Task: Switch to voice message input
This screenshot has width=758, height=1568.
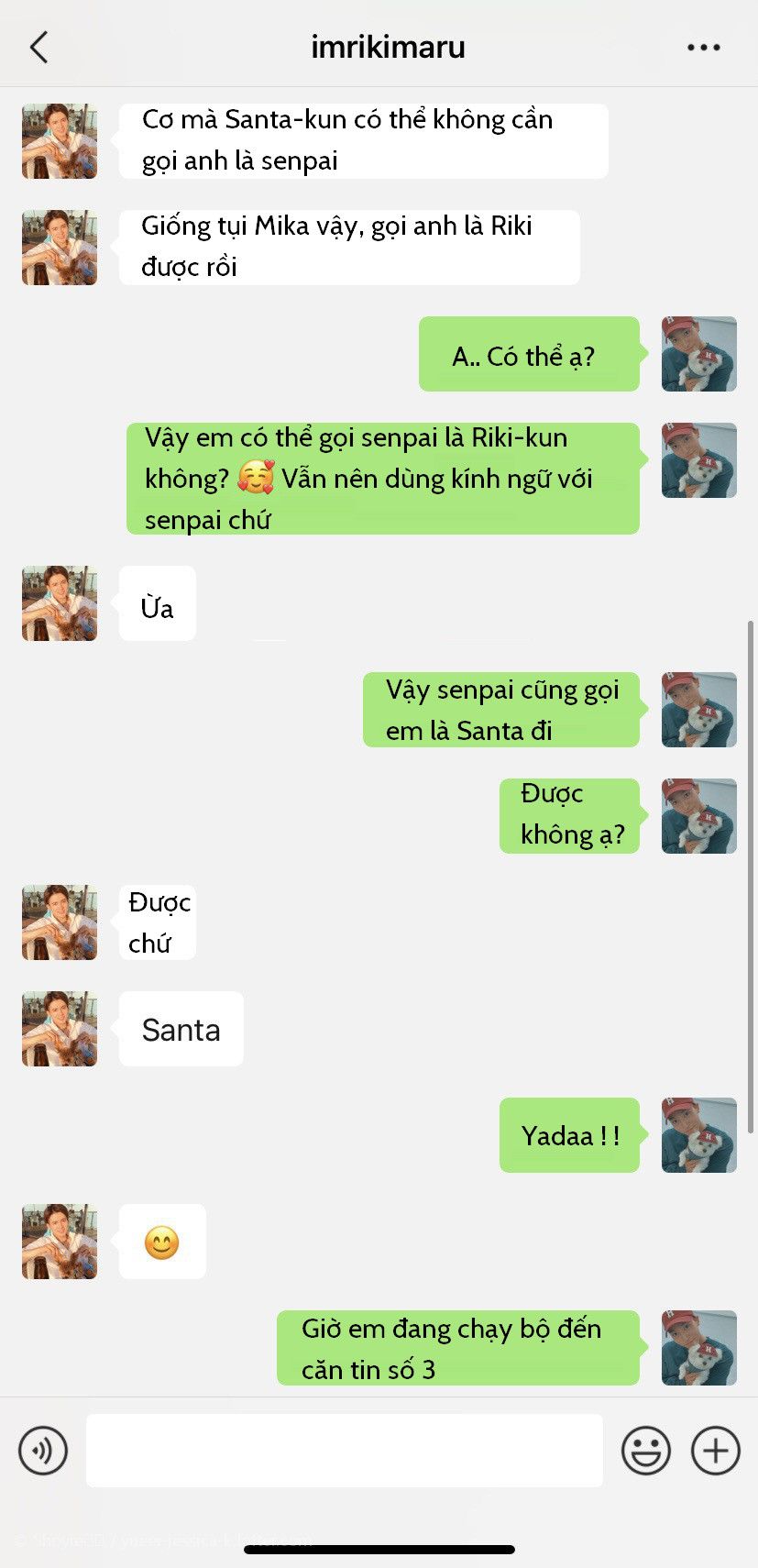Action: 43,1451
